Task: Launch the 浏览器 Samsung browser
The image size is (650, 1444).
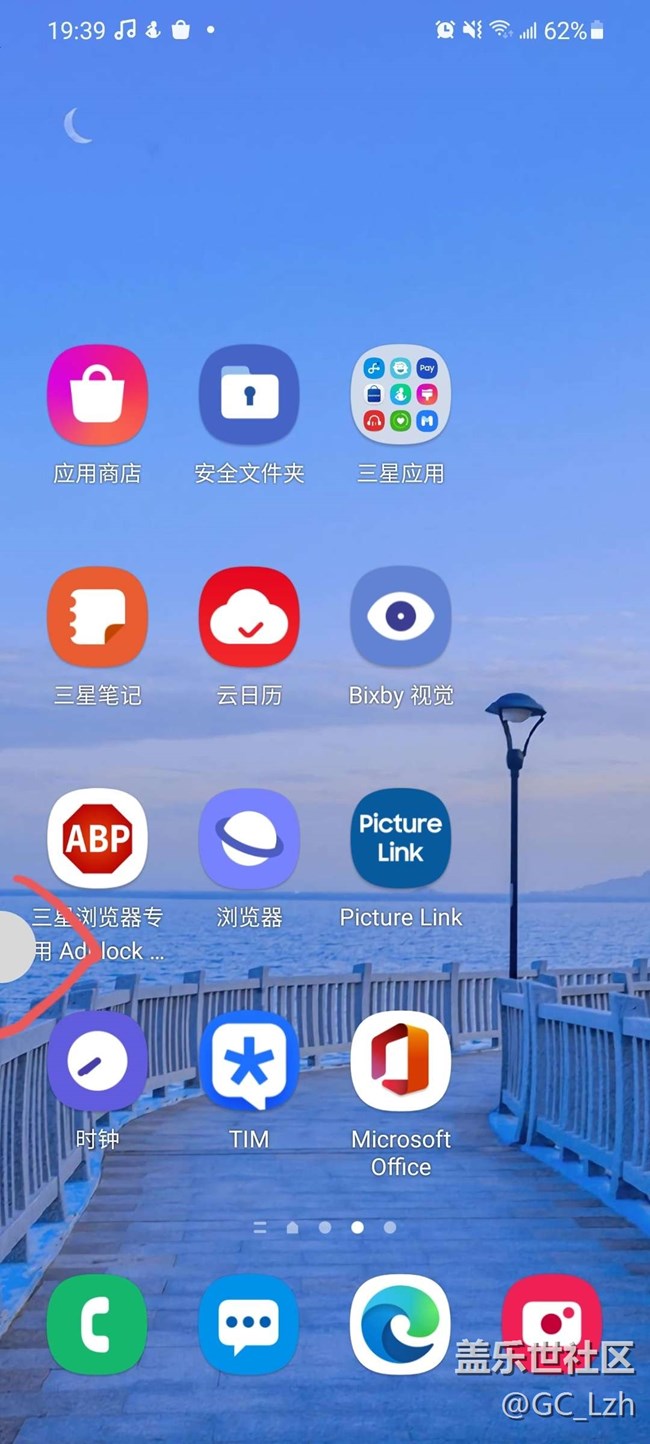Action: (x=249, y=839)
